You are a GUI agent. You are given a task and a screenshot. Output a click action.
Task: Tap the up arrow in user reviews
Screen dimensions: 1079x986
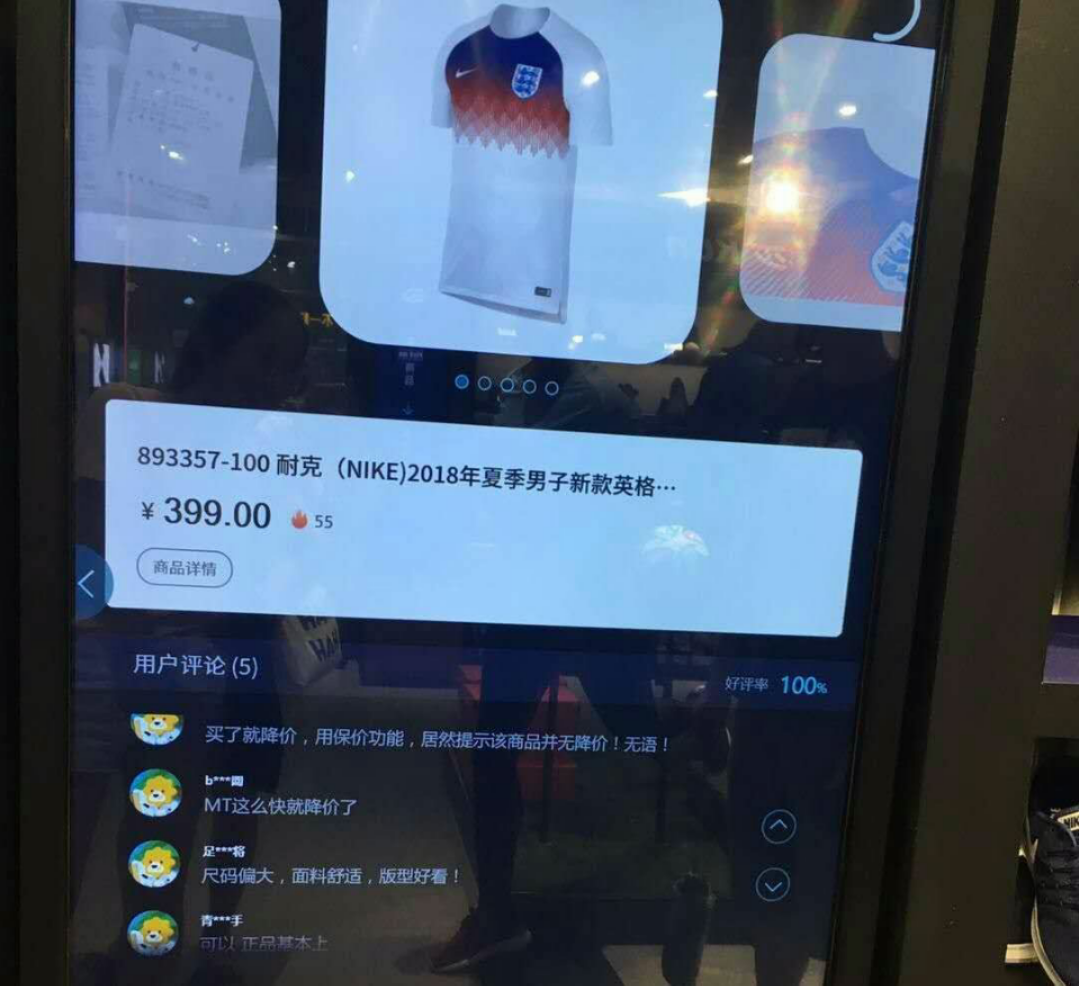779,827
